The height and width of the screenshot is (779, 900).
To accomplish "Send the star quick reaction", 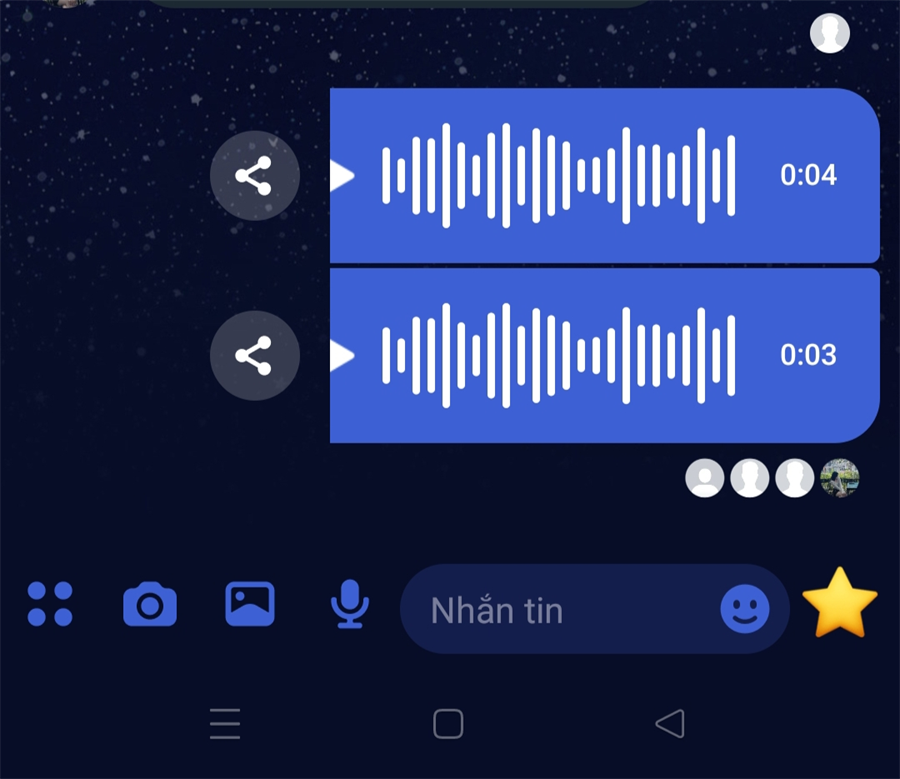I will [x=840, y=604].
